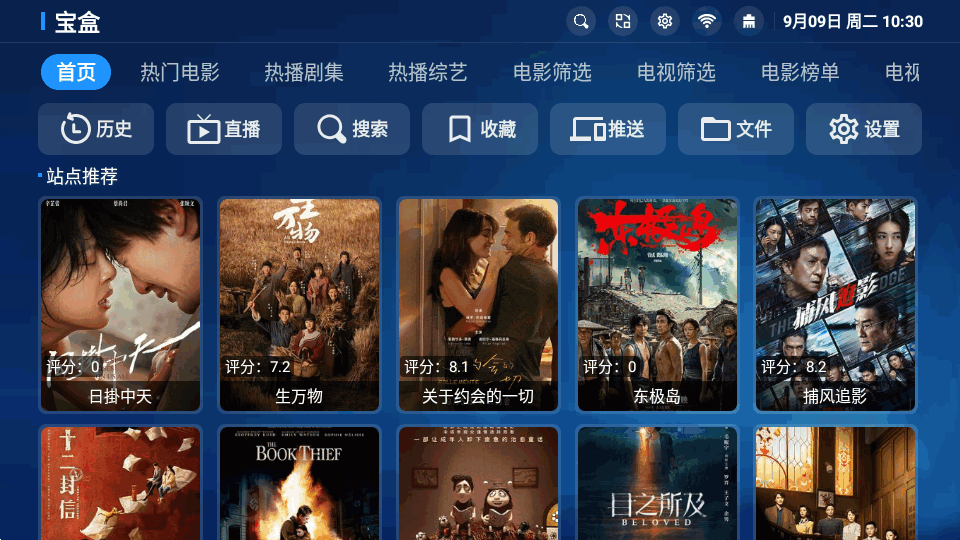Tap the cleanup brush icon

(x=749, y=21)
